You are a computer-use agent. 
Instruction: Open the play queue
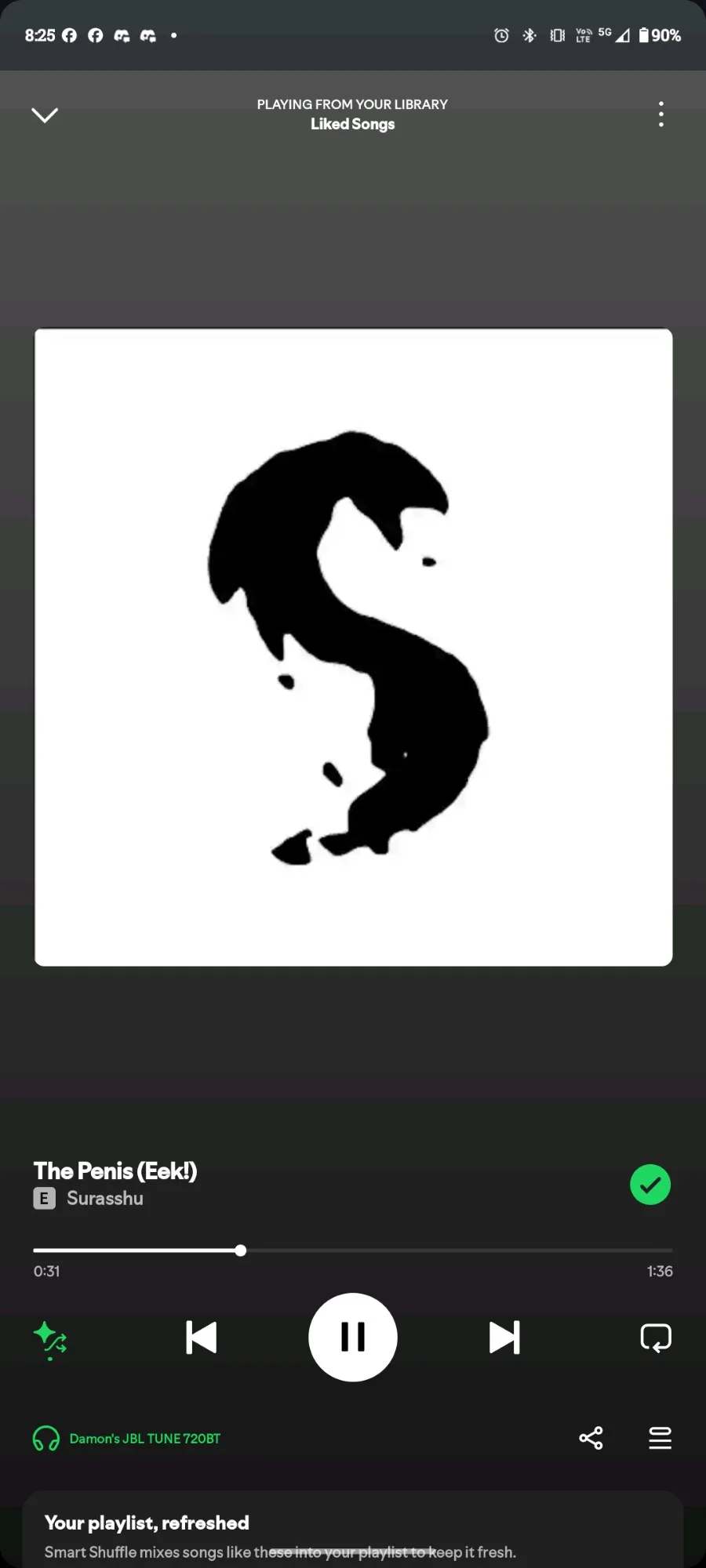point(661,1438)
